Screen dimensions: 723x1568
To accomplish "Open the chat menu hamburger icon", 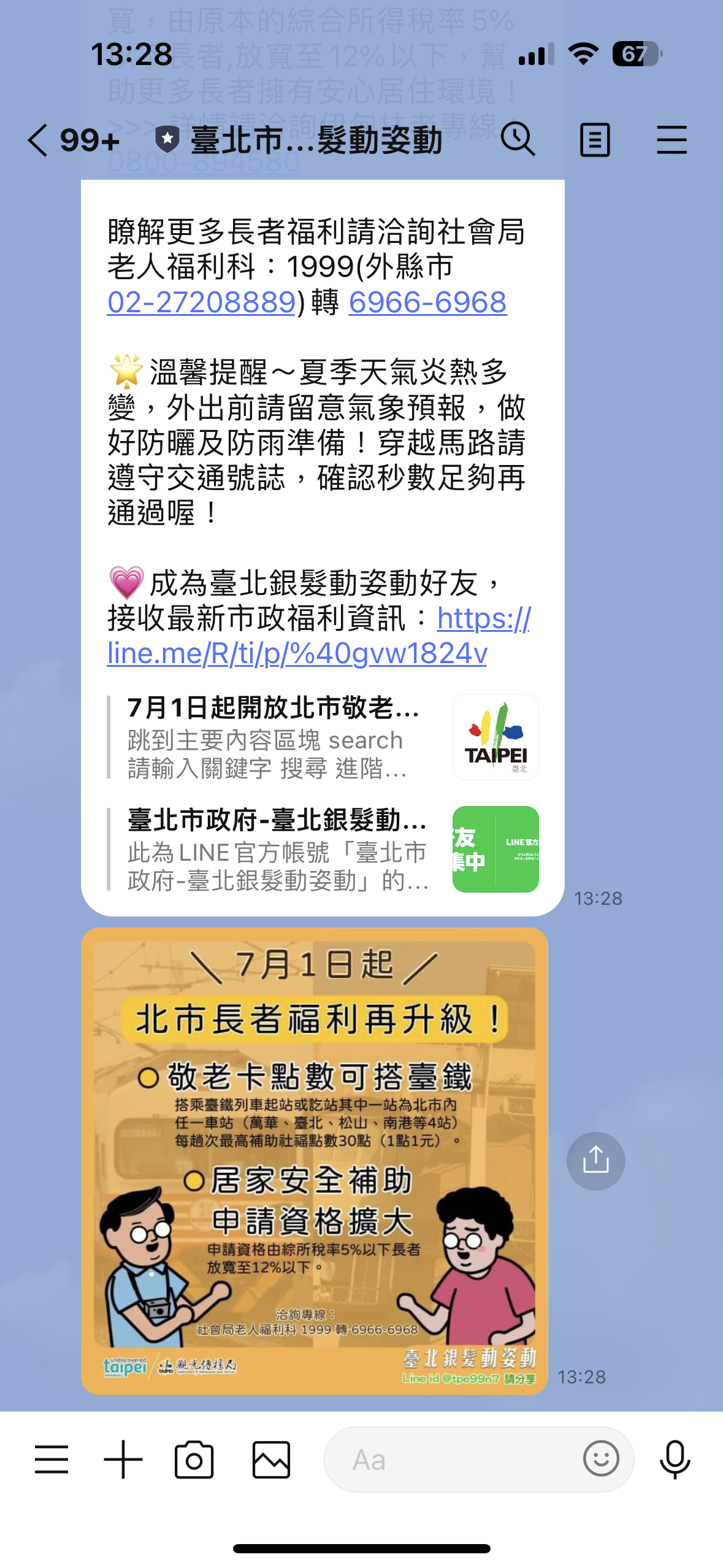I will pyautogui.click(x=671, y=140).
